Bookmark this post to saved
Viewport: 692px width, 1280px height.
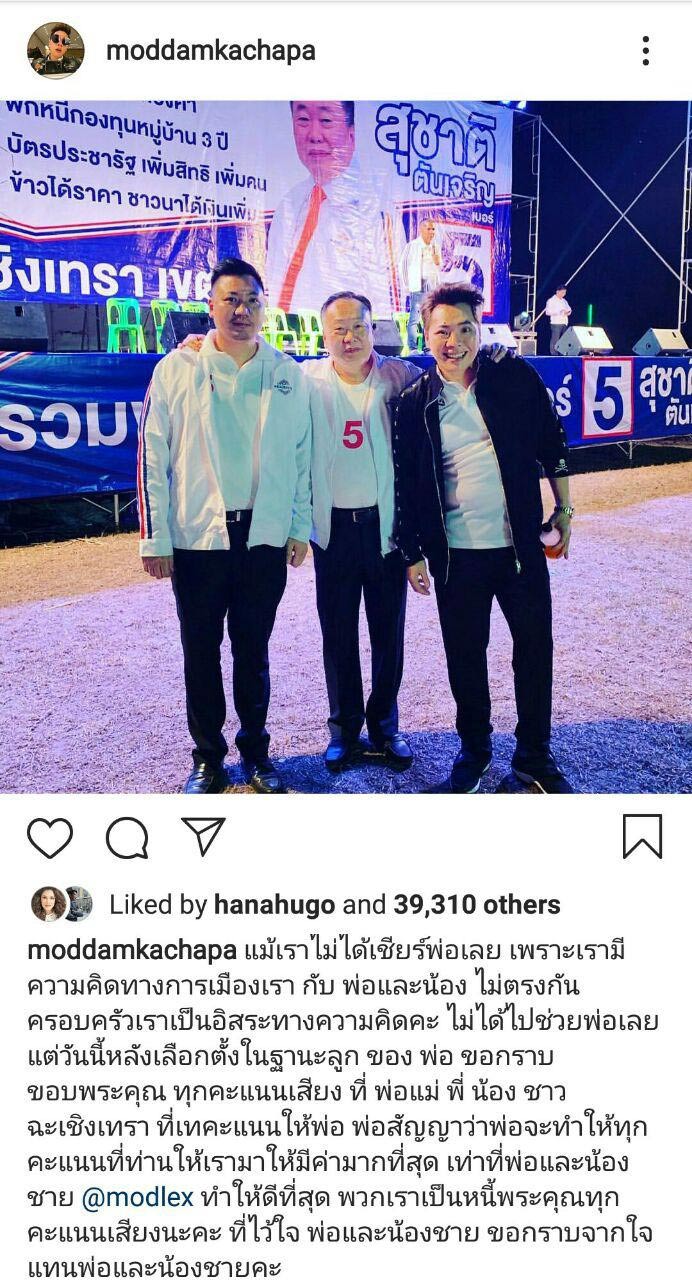click(x=642, y=836)
